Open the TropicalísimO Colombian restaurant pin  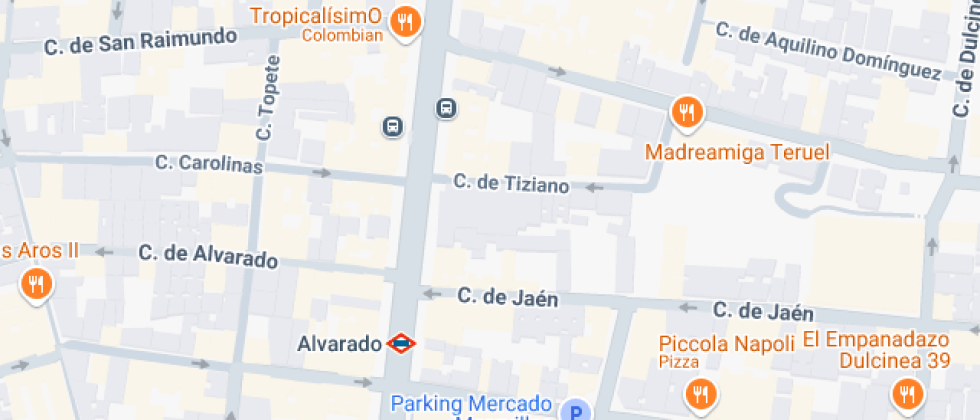406,24
